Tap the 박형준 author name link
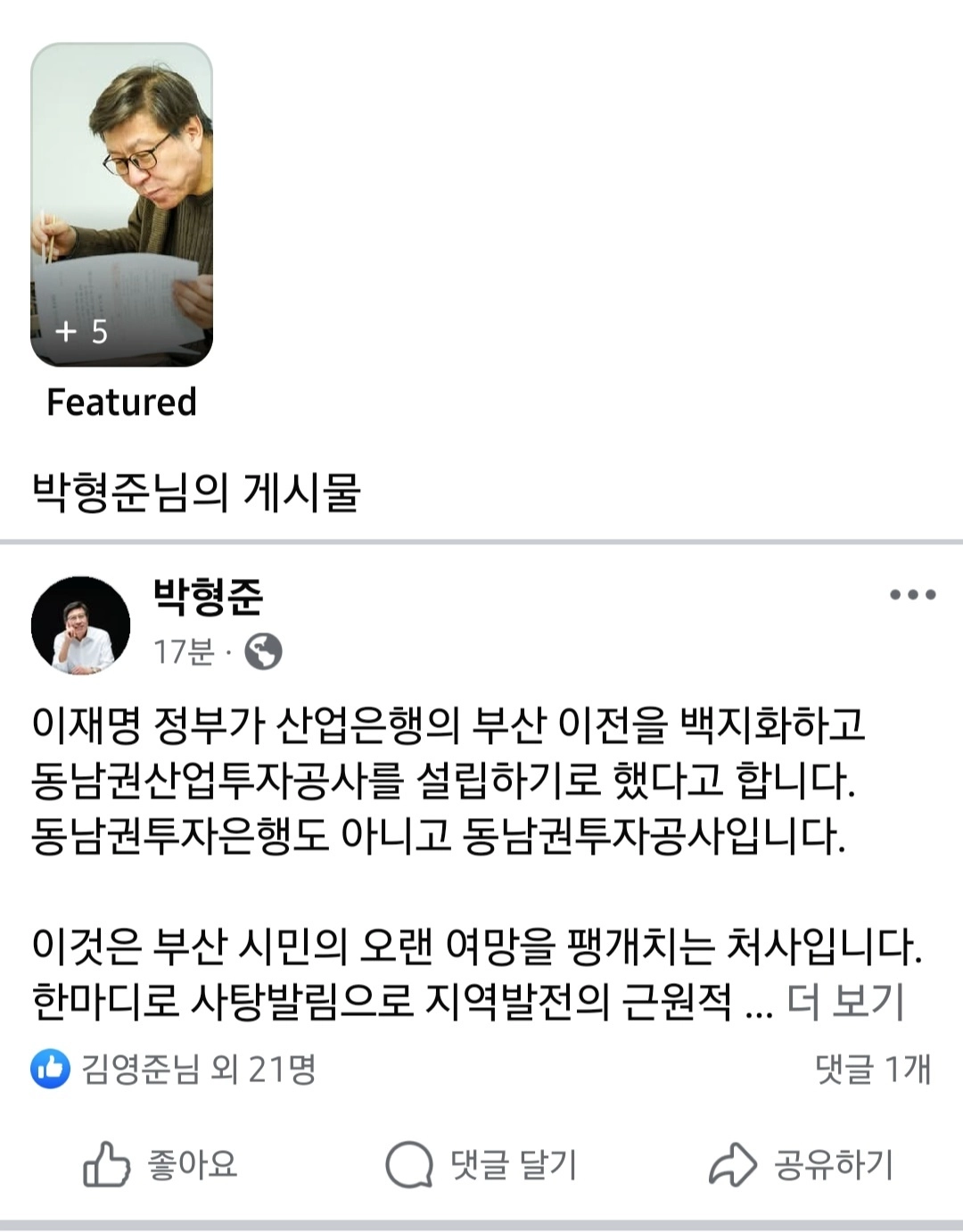 pyautogui.click(x=209, y=597)
